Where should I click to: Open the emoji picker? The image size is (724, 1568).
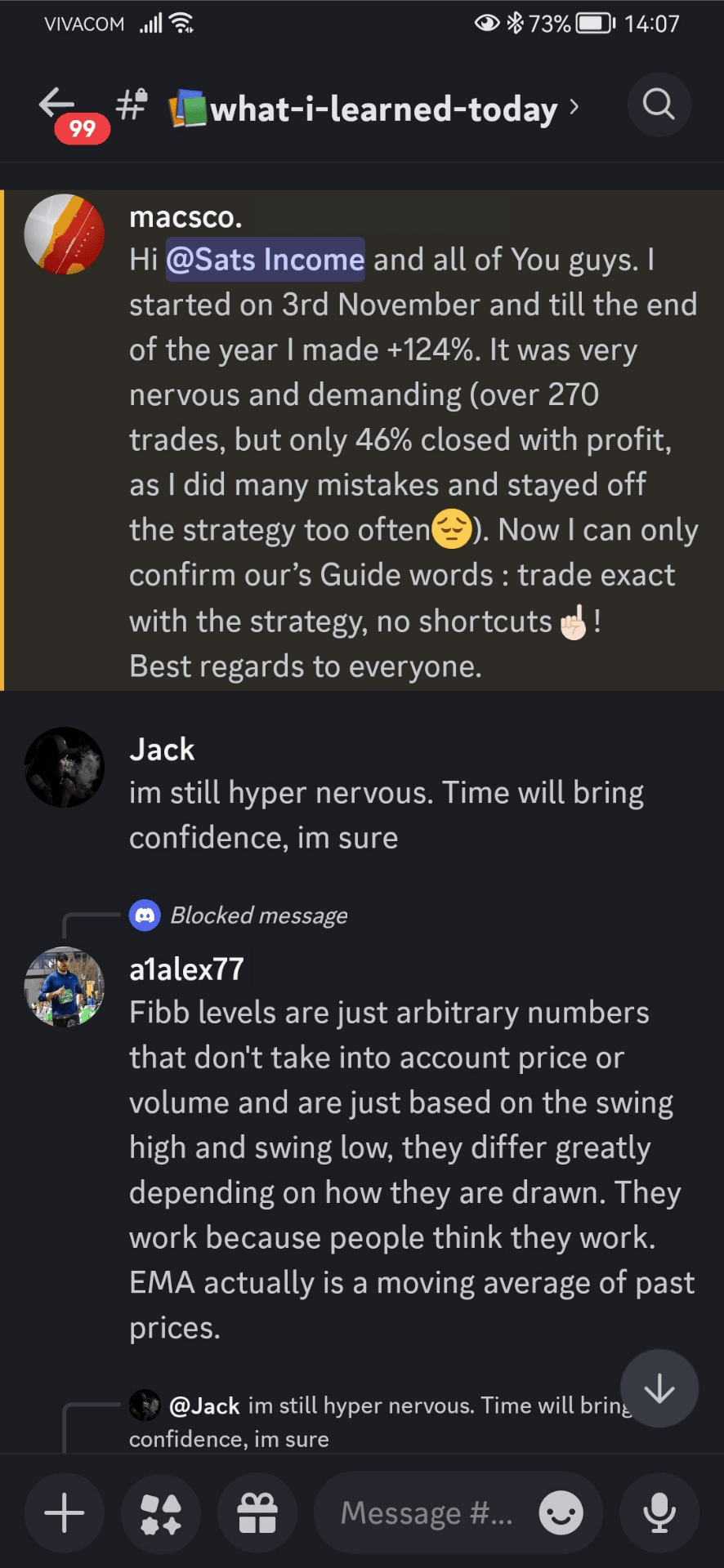click(561, 1513)
